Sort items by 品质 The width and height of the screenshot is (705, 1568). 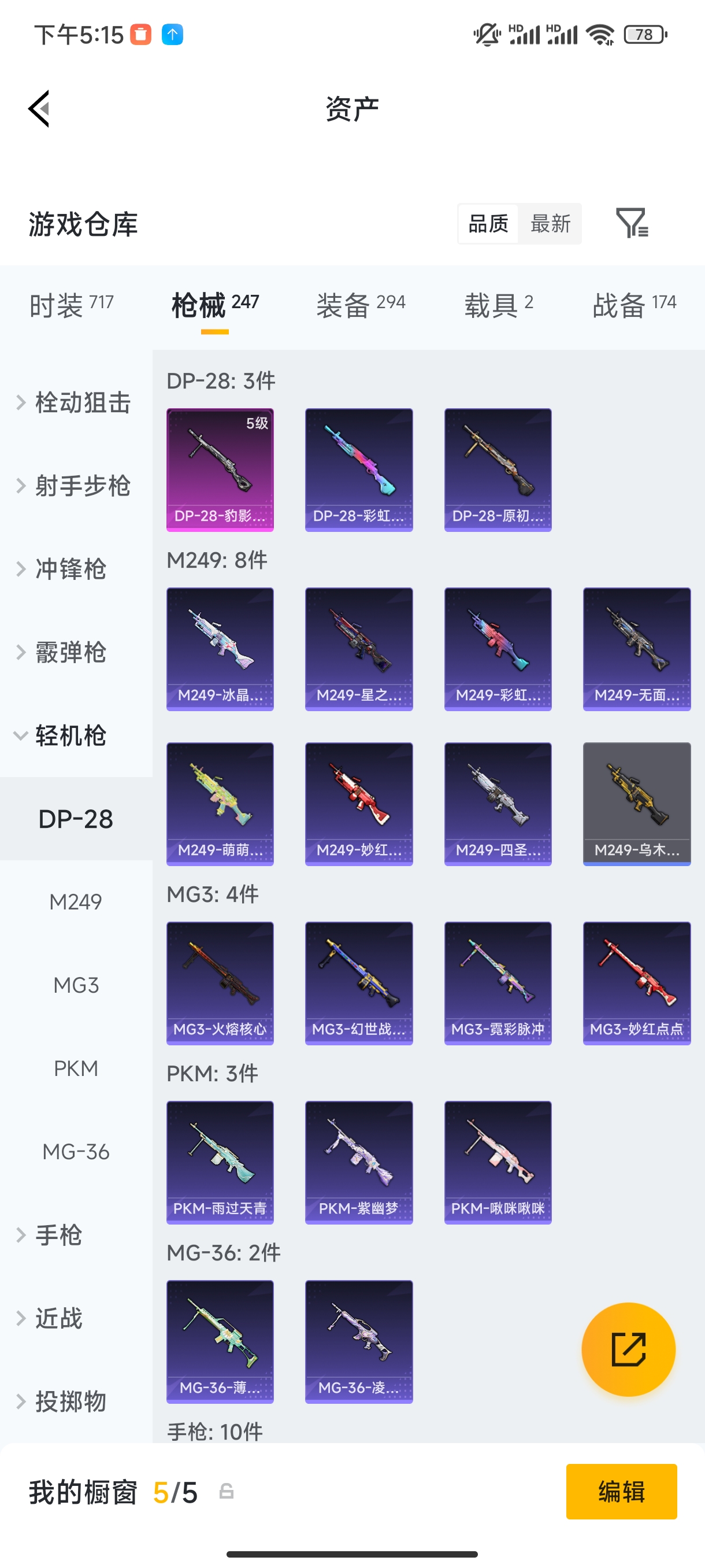point(488,223)
